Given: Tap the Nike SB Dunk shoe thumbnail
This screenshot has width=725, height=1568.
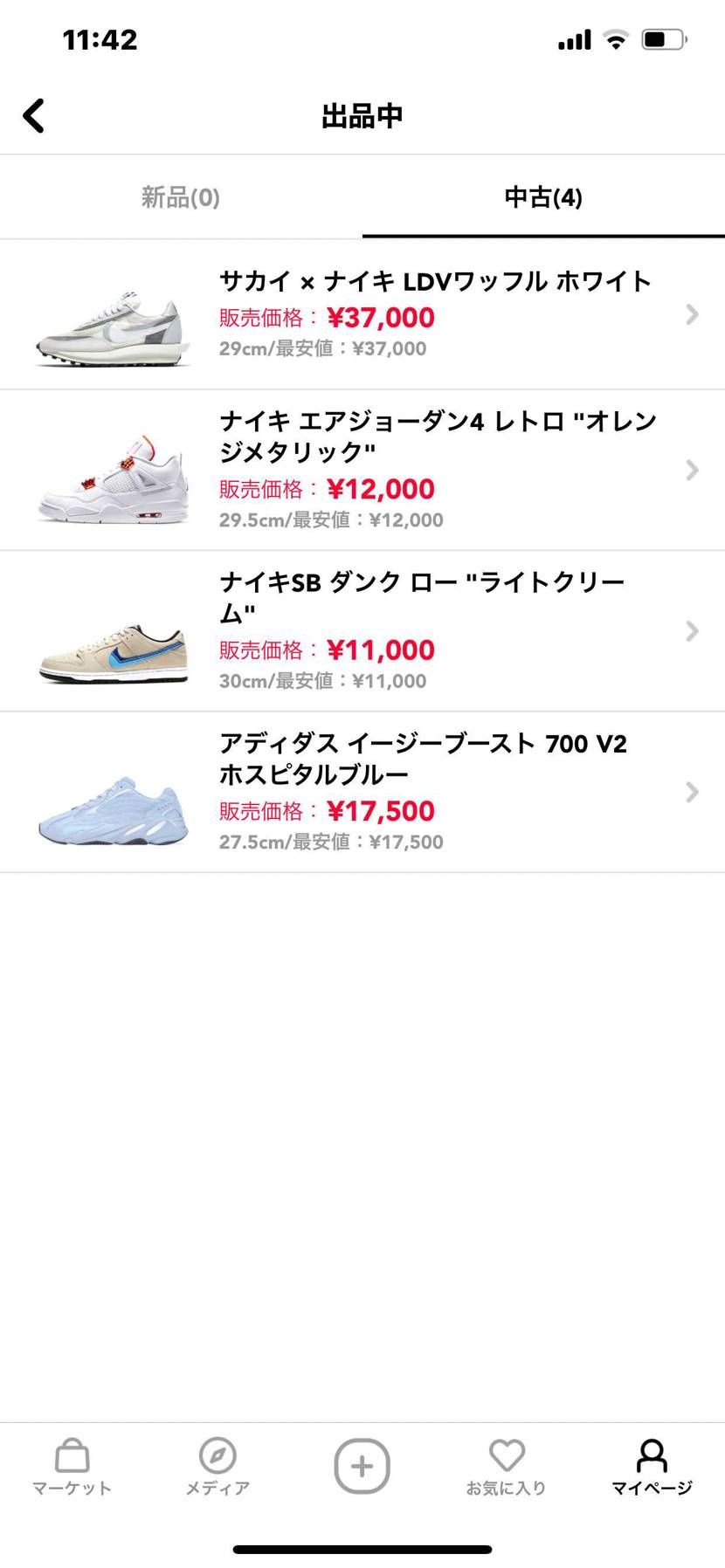Looking at the screenshot, I should (x=114, y=650).
